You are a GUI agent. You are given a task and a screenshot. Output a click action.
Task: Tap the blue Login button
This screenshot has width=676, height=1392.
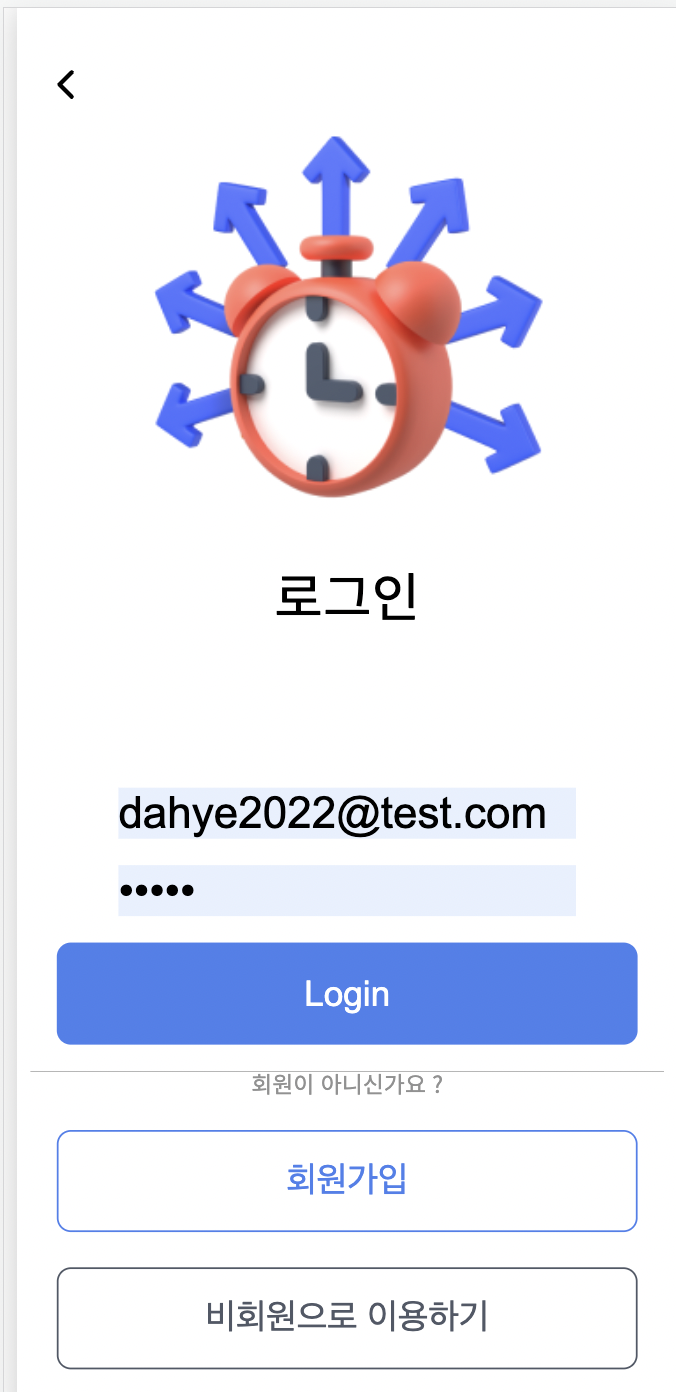(x=347, y=994)
